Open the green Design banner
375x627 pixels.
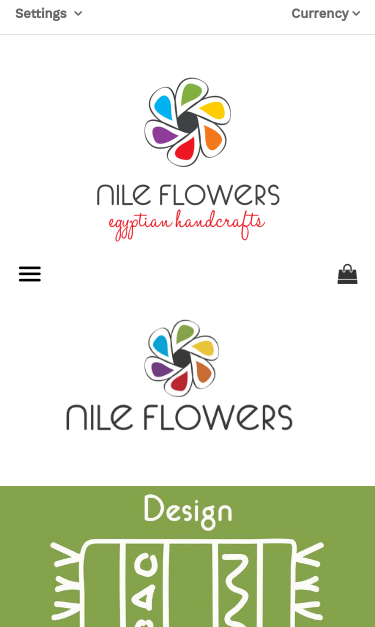tap(188, 556)
